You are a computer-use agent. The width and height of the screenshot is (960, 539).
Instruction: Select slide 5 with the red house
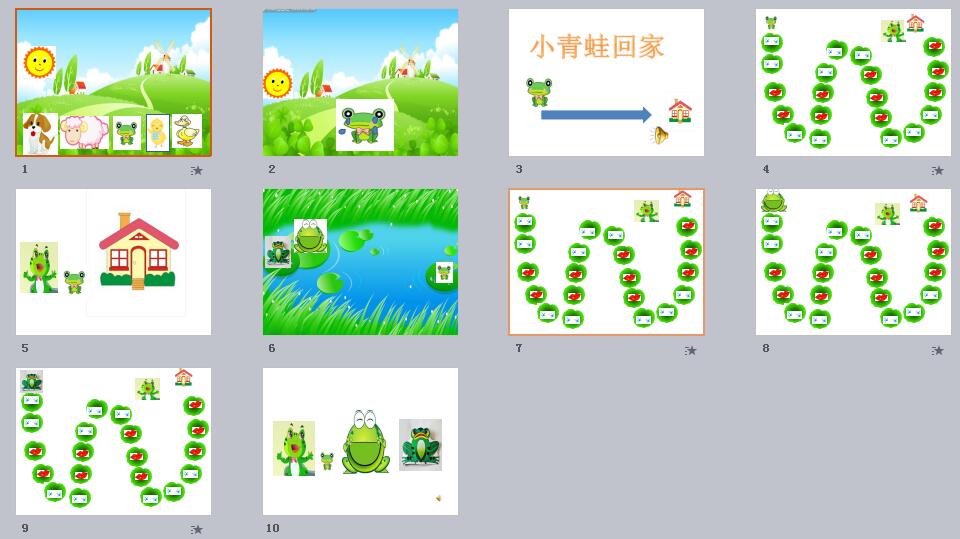click(x=113, y=261)
